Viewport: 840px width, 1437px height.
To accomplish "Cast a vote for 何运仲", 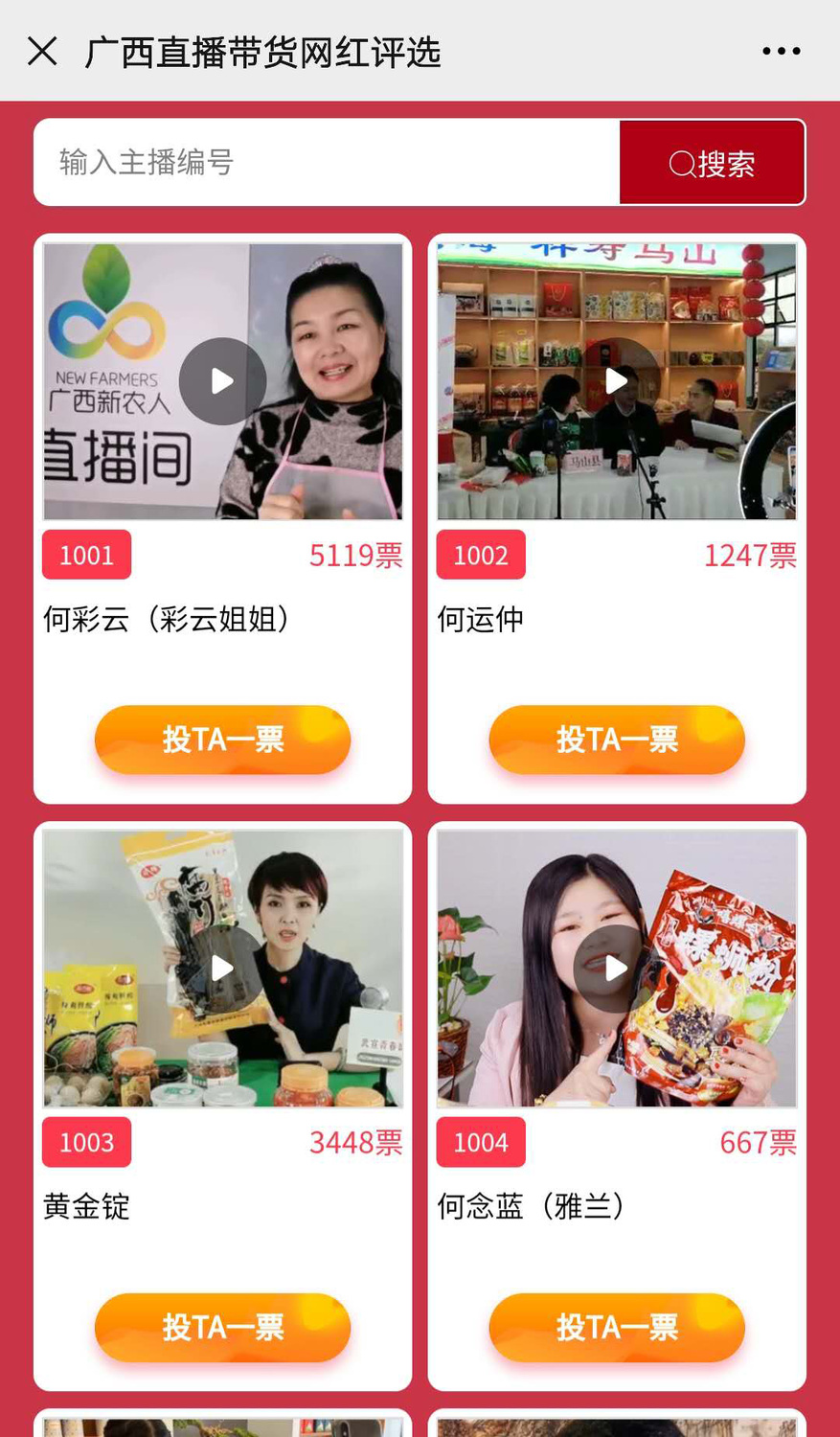I will (617, 740).
